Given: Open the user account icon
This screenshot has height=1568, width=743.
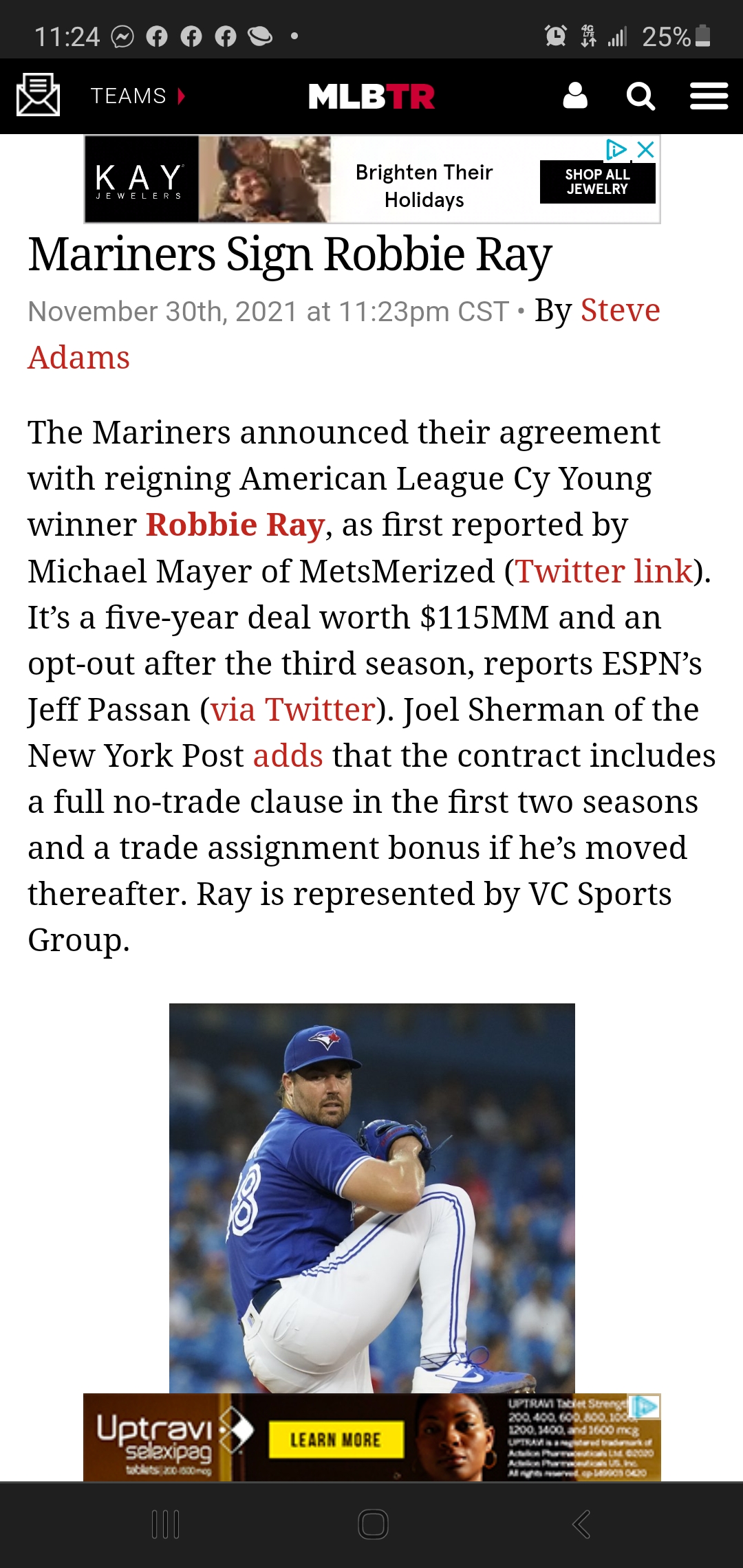Looking at the screenshot, I should point(575,96).
